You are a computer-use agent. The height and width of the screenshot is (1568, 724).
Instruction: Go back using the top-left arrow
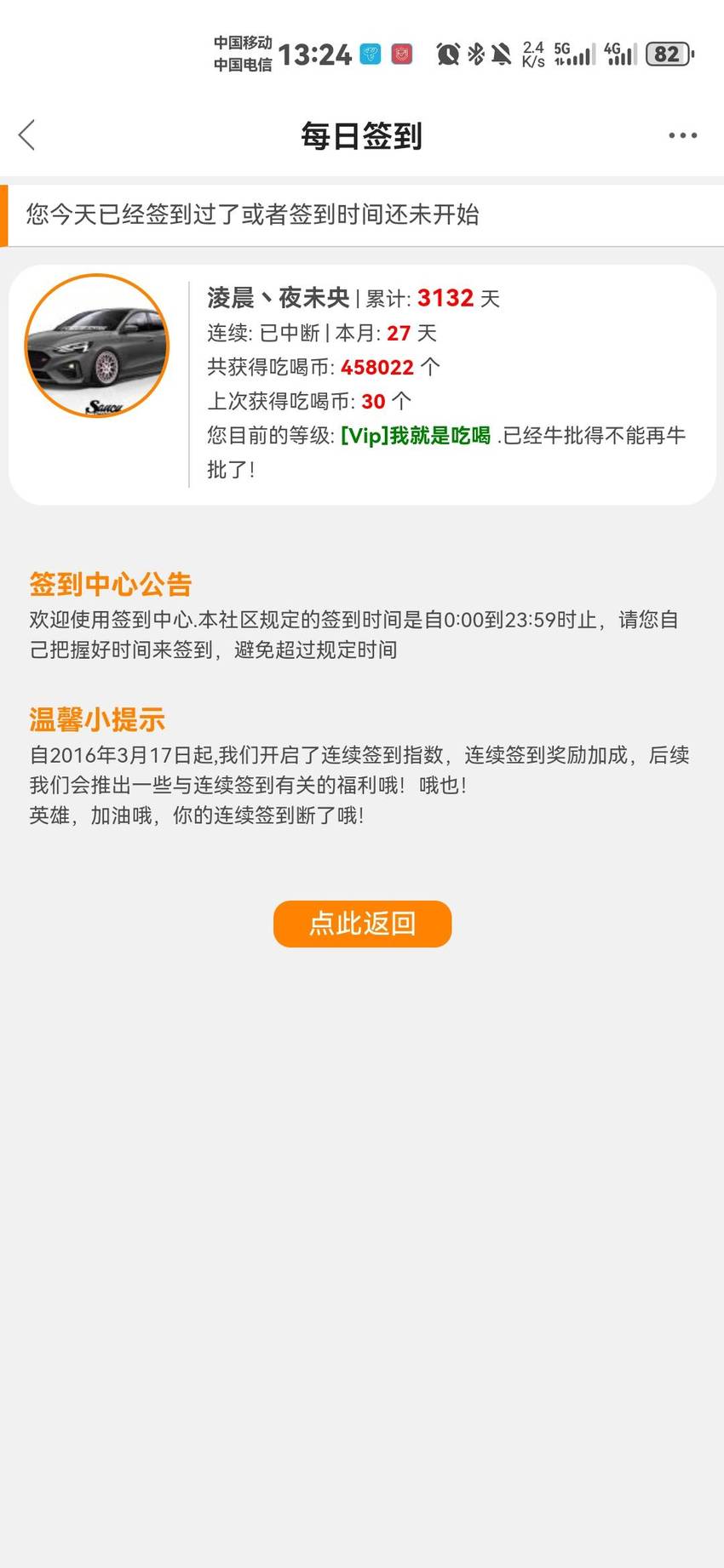click(27, 134)
